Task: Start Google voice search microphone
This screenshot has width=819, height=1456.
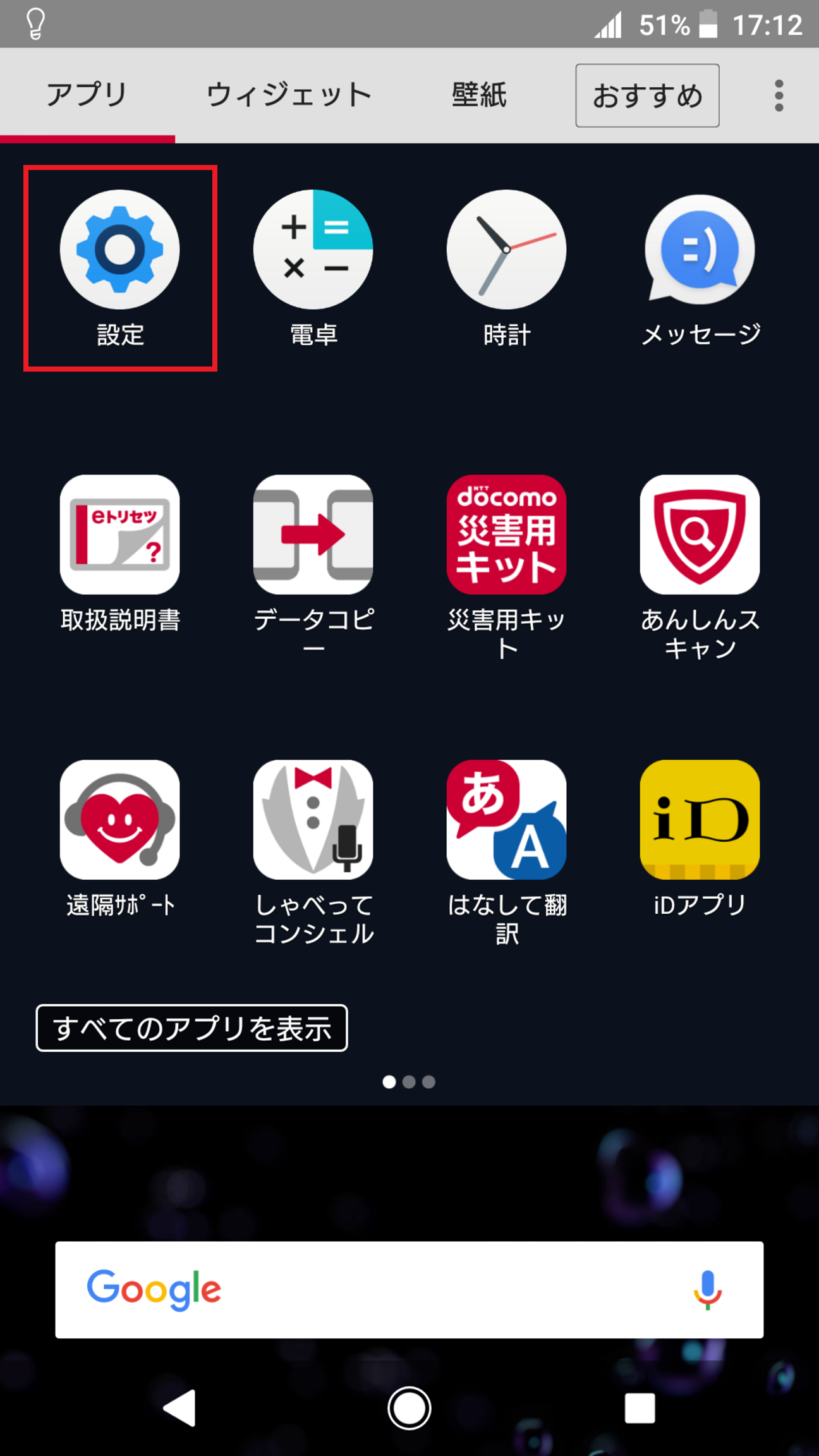Action: tap(708, 1289)
